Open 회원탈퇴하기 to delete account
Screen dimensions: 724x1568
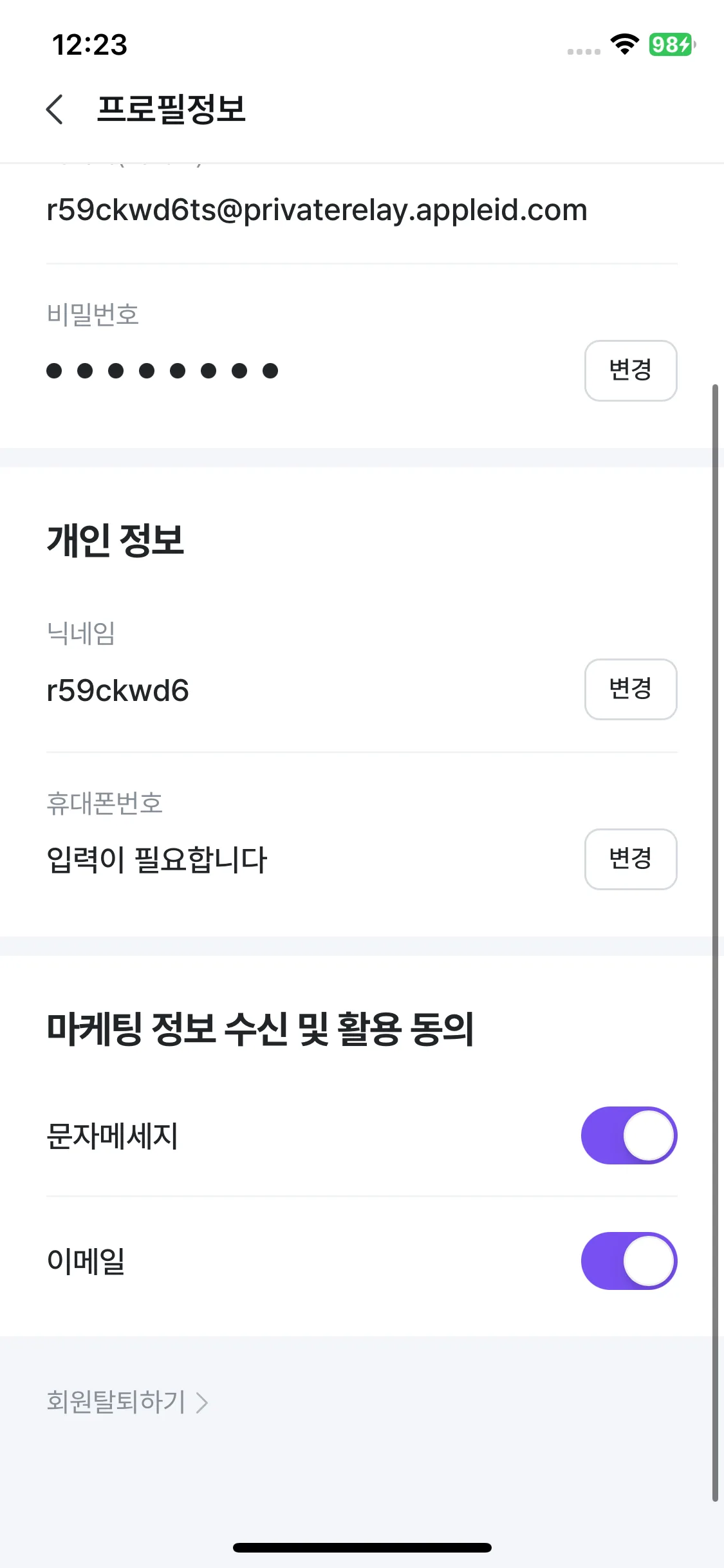(x=127, y=1402)
